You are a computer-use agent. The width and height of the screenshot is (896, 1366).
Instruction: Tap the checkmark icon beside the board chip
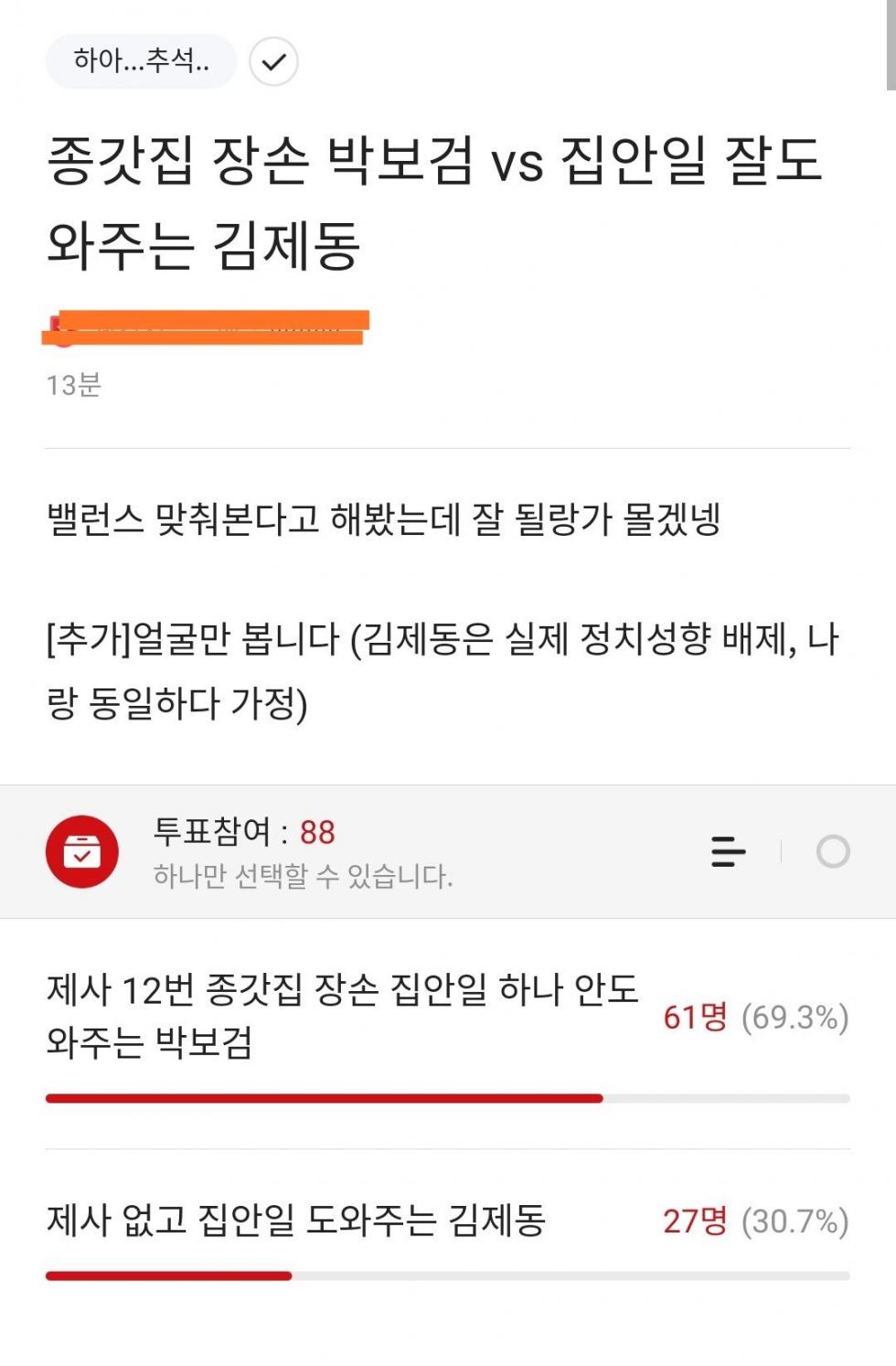[273, 62]
